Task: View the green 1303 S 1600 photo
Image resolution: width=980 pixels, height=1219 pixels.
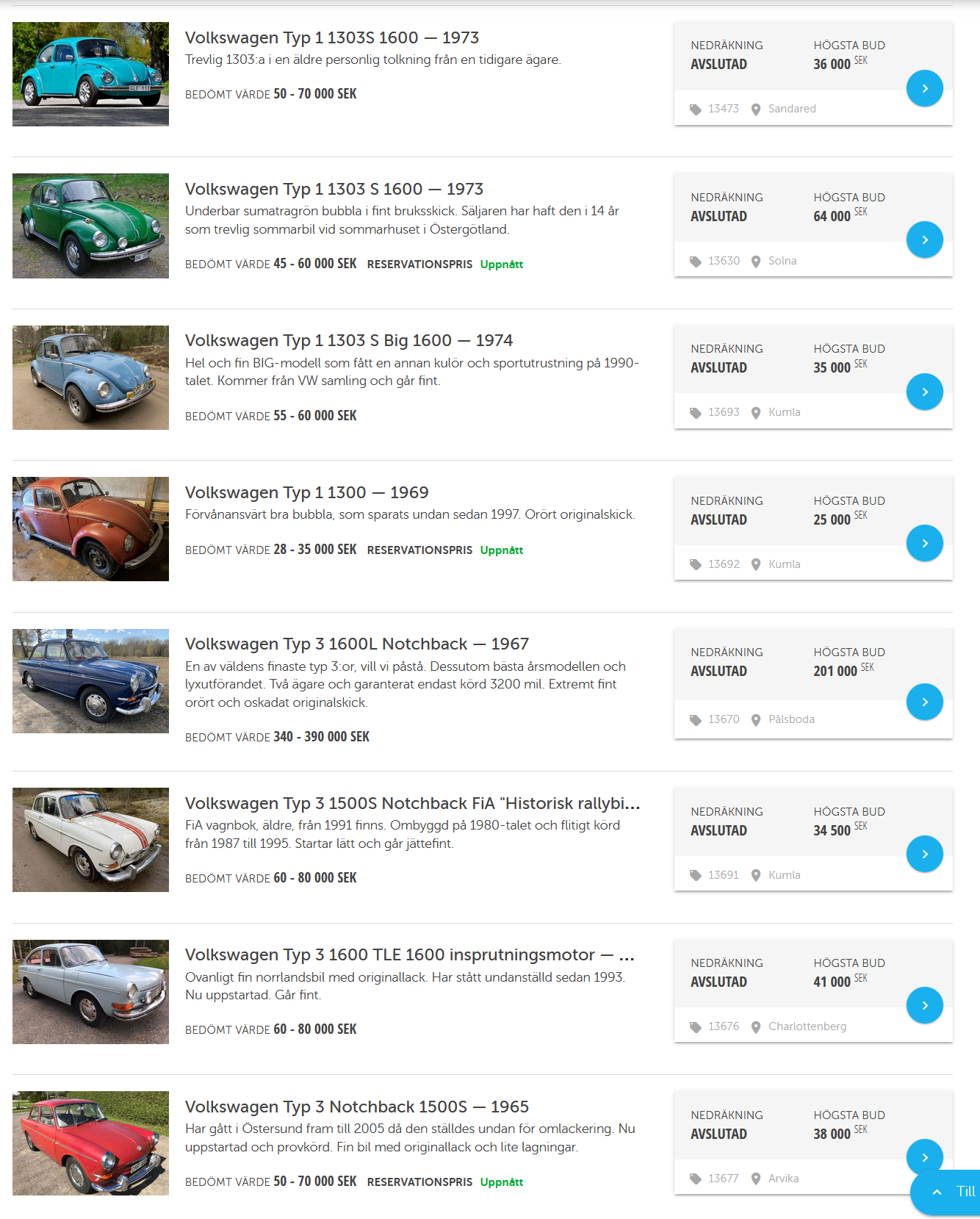Action: tap(90, 226)
